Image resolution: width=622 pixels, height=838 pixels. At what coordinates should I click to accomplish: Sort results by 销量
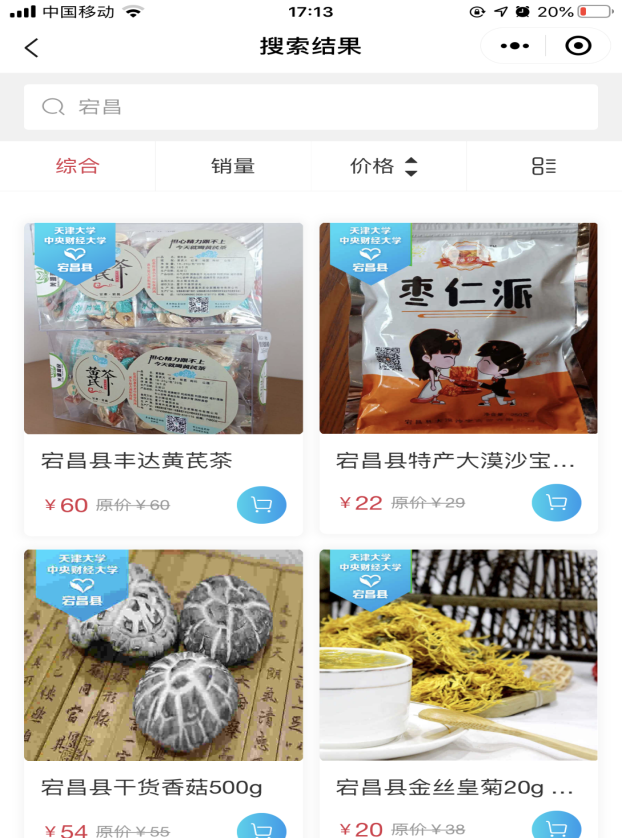[x=233, y=166]
